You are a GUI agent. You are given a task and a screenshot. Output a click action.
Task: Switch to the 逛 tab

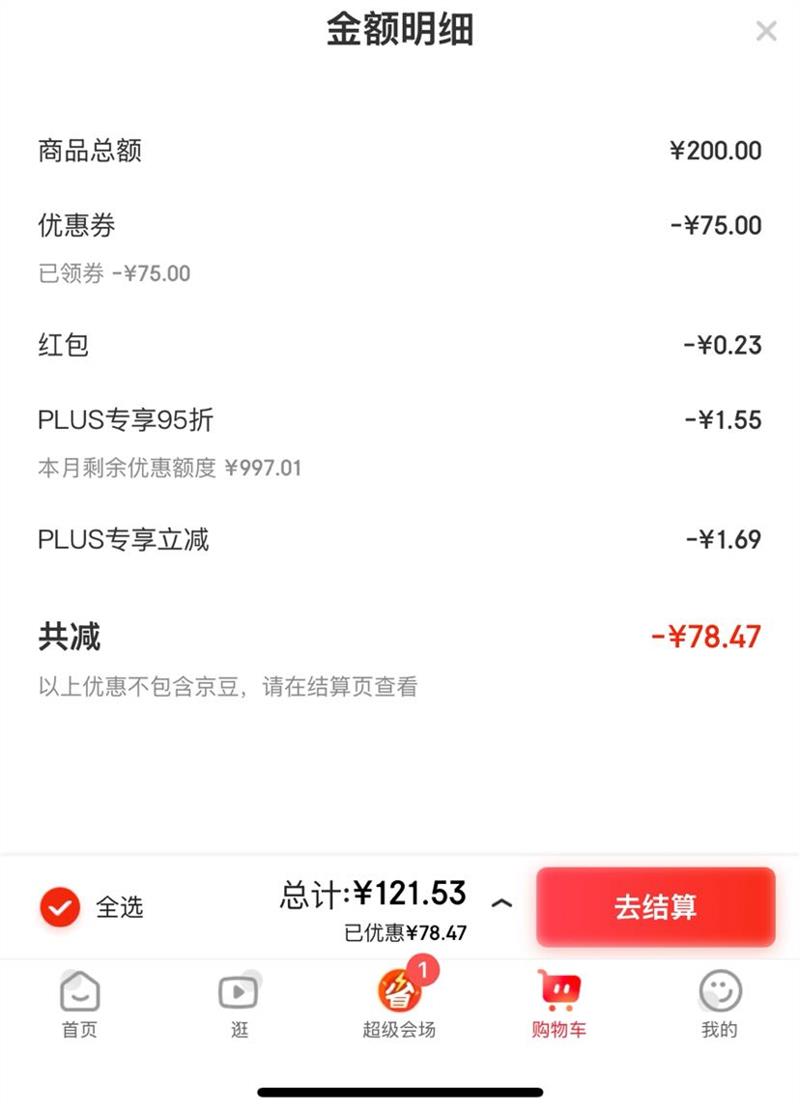click(239, 1004)
